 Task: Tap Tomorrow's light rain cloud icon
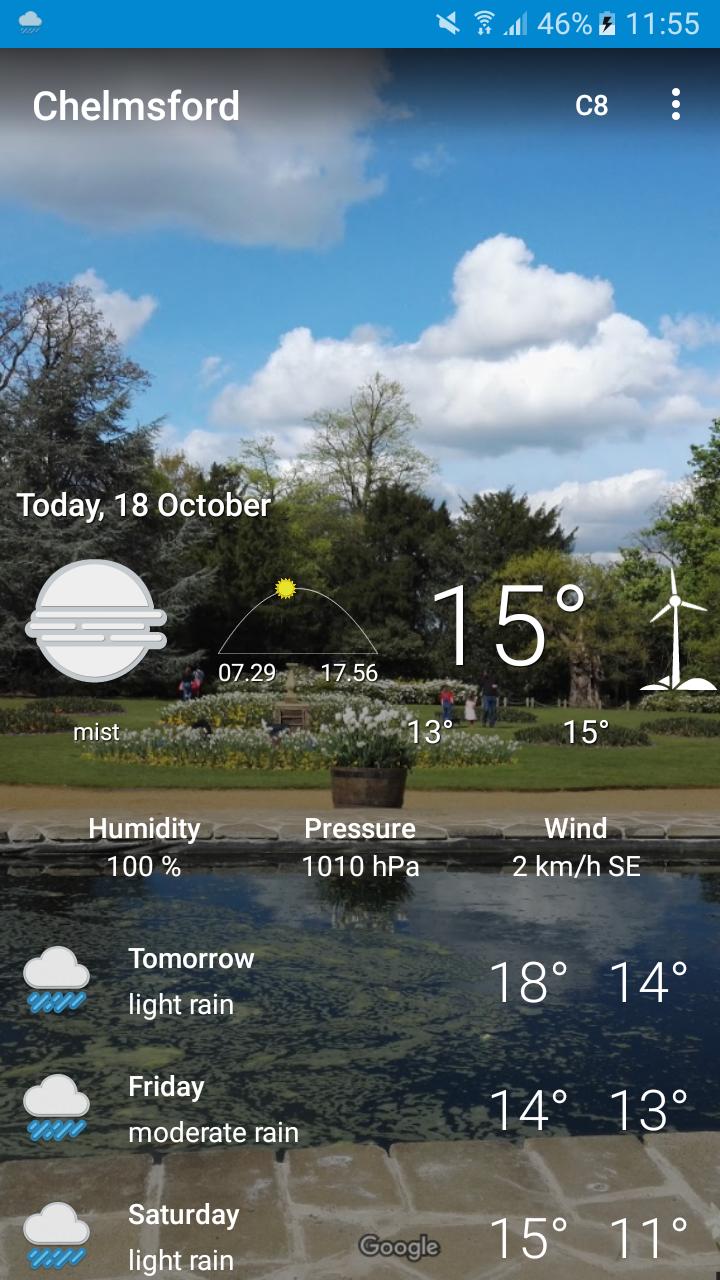pos(57,975)
